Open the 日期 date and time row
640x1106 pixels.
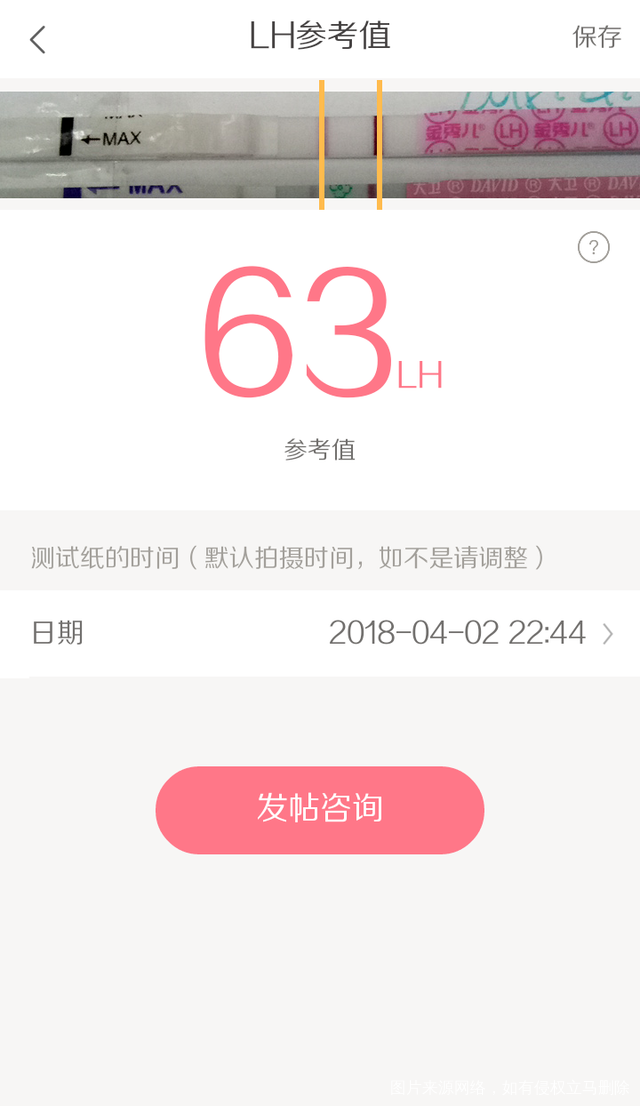tap(320, 633)
